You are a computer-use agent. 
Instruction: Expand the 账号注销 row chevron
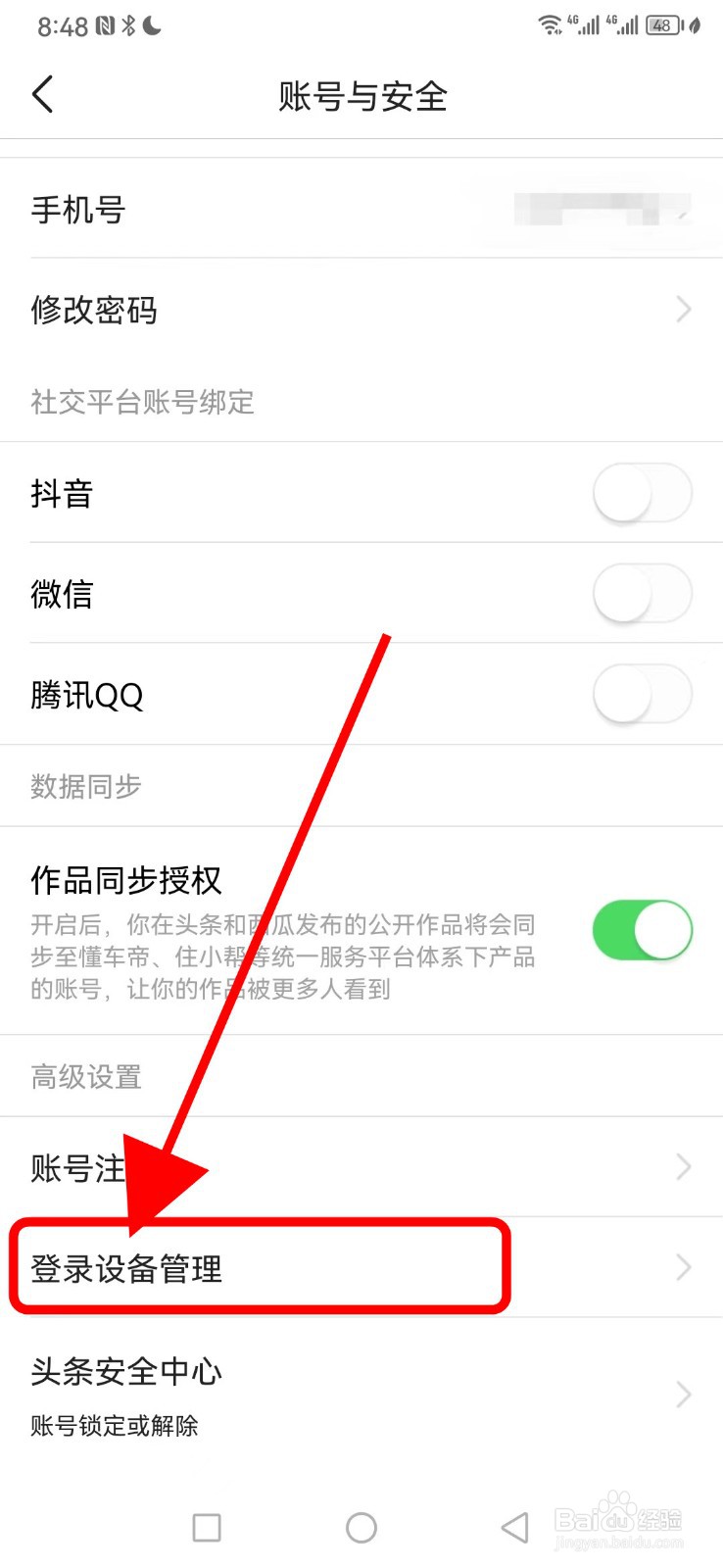(x=683, y=1166)
